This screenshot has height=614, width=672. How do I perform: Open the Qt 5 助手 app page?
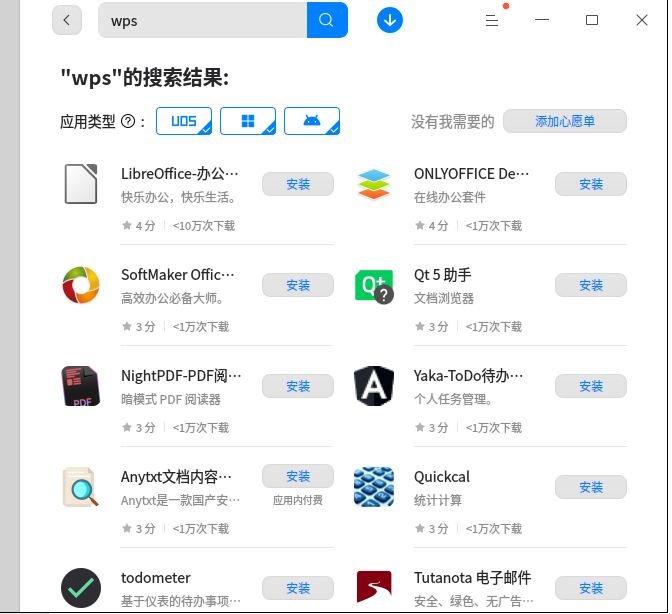click(x=443, y=275)
